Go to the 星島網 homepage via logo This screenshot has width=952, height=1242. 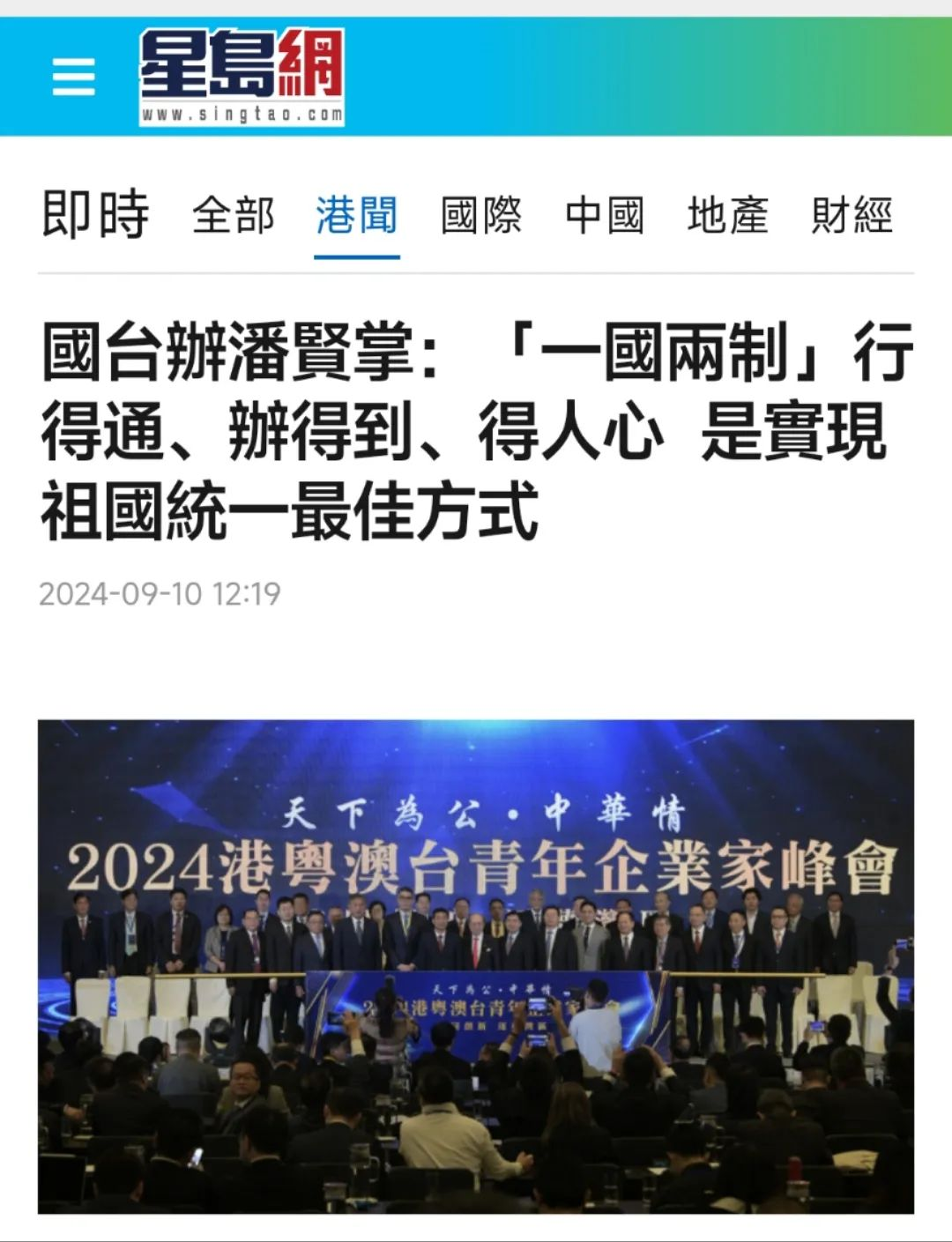242,77
